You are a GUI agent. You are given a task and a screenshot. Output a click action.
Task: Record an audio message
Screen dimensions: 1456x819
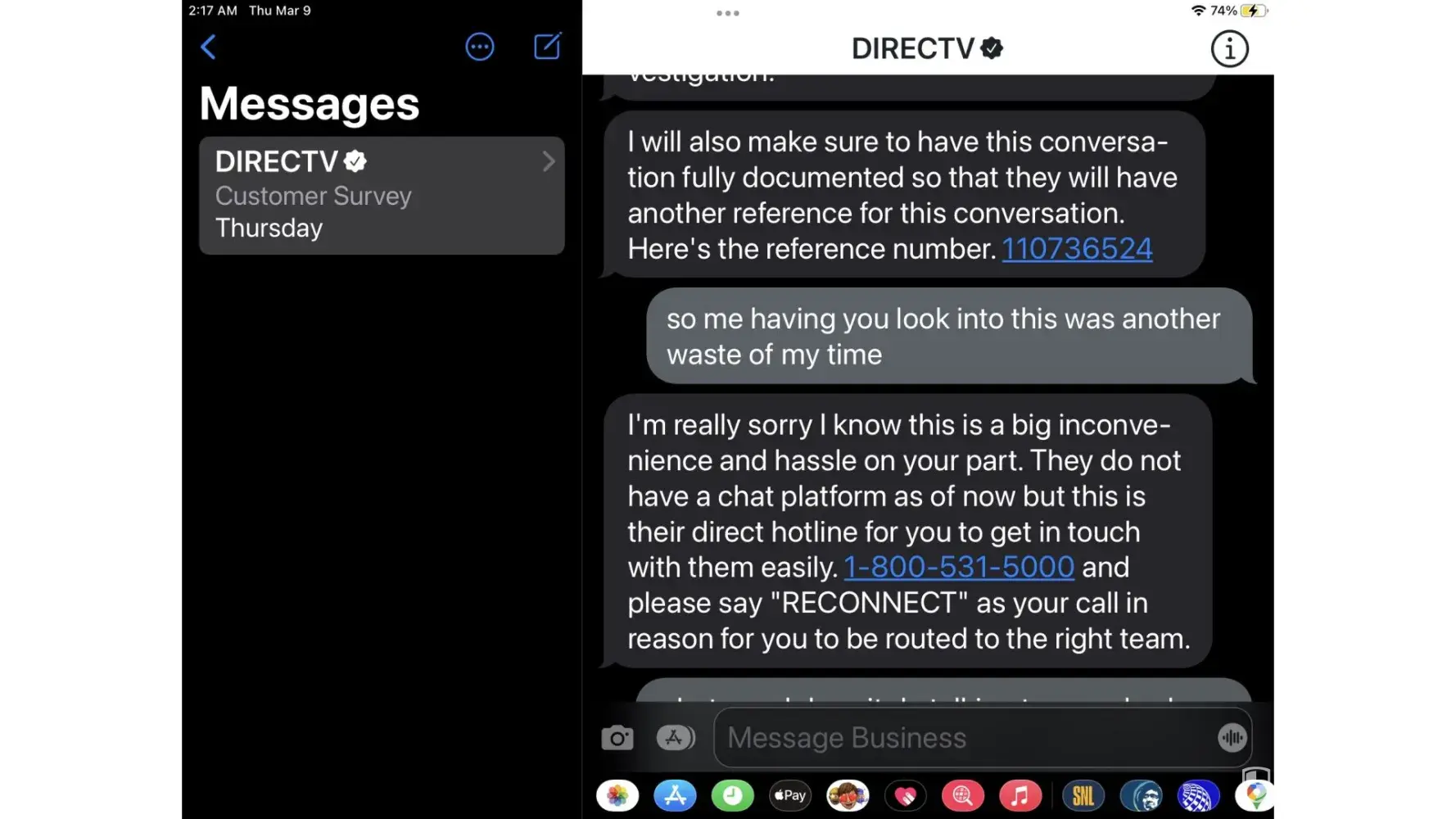(x=1232, y=738)
